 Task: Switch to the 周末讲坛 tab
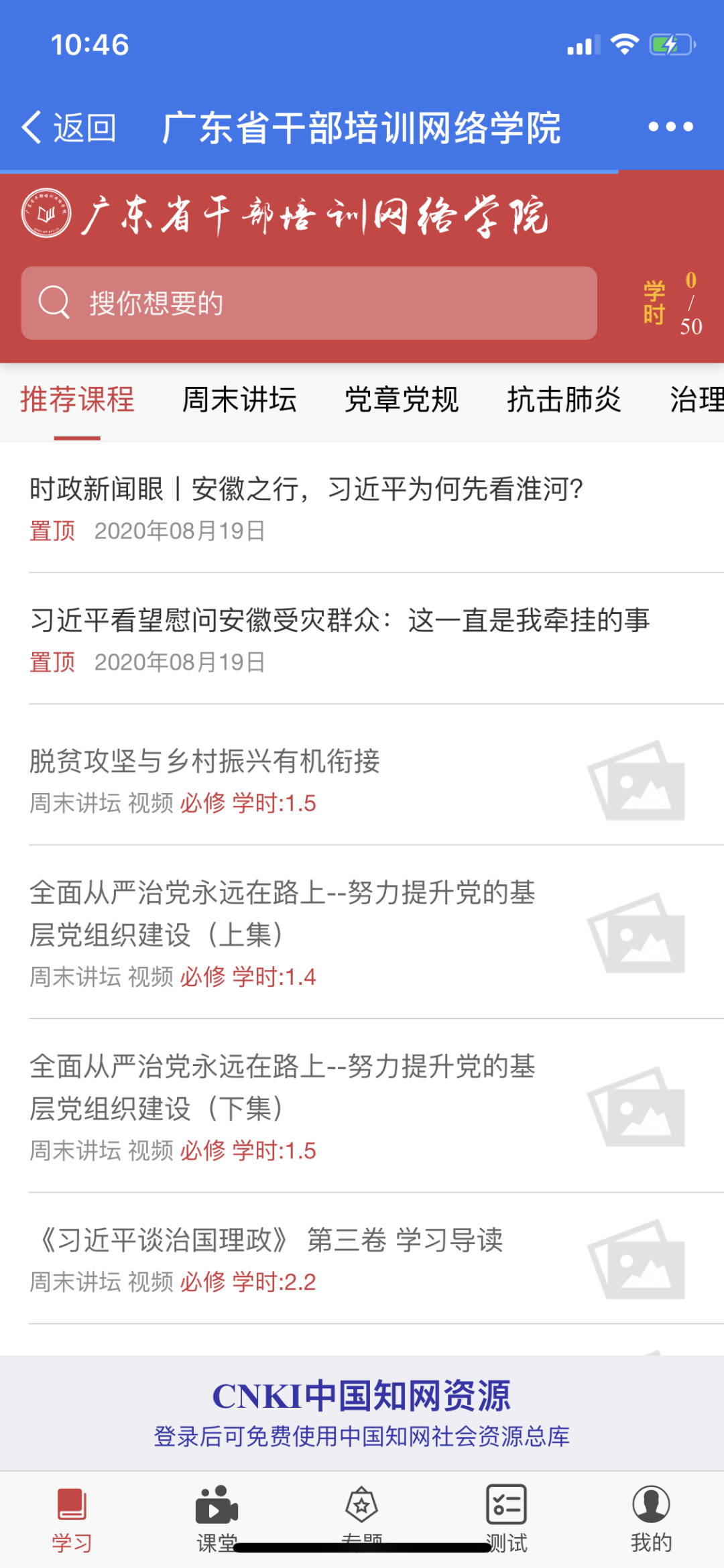click(x=239, y=400)
